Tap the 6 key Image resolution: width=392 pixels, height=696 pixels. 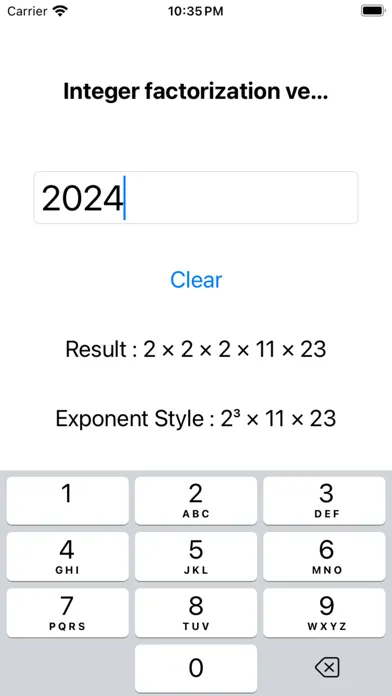point(324,557)
